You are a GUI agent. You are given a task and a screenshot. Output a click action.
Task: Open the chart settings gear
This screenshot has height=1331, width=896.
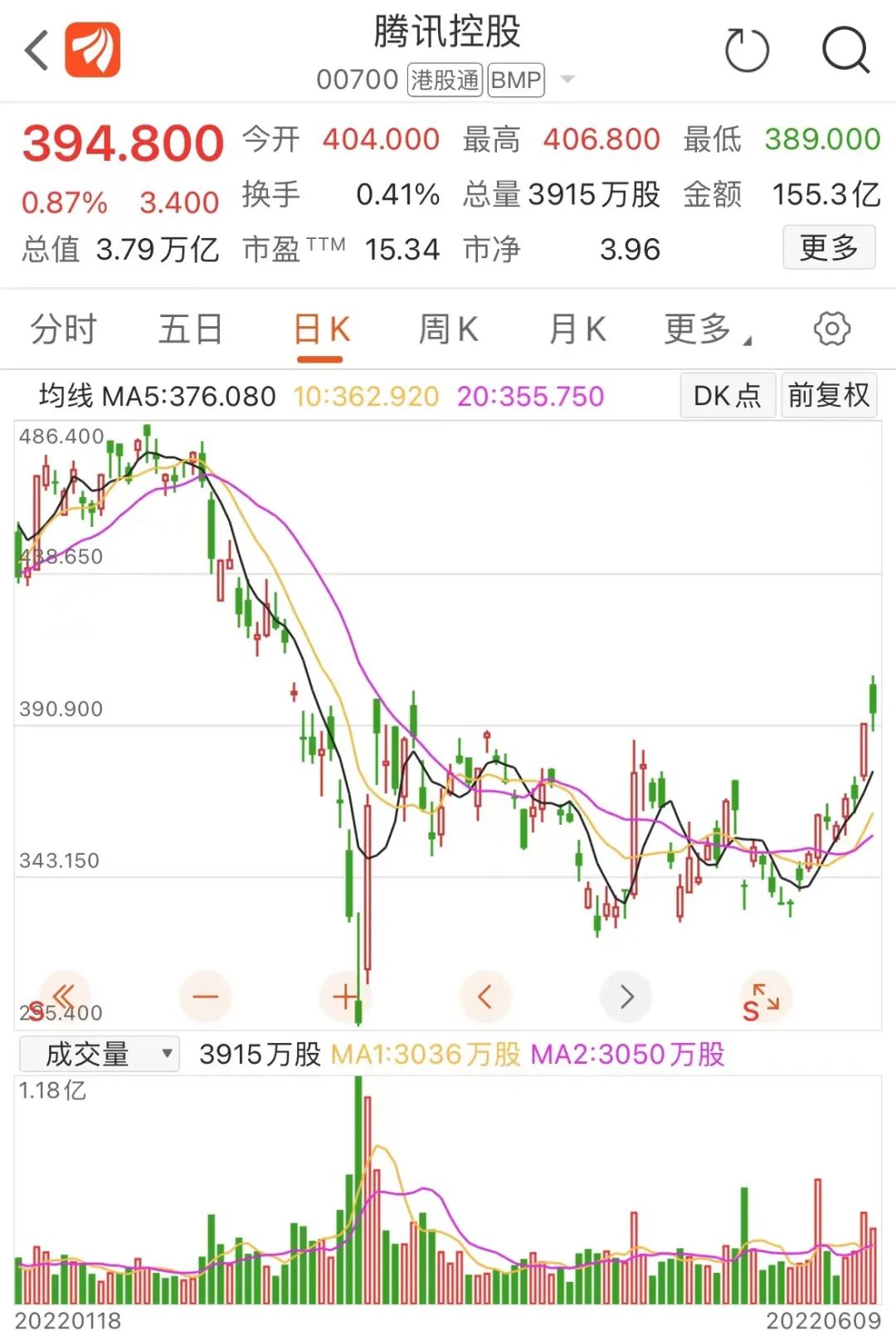coord(830,329)
